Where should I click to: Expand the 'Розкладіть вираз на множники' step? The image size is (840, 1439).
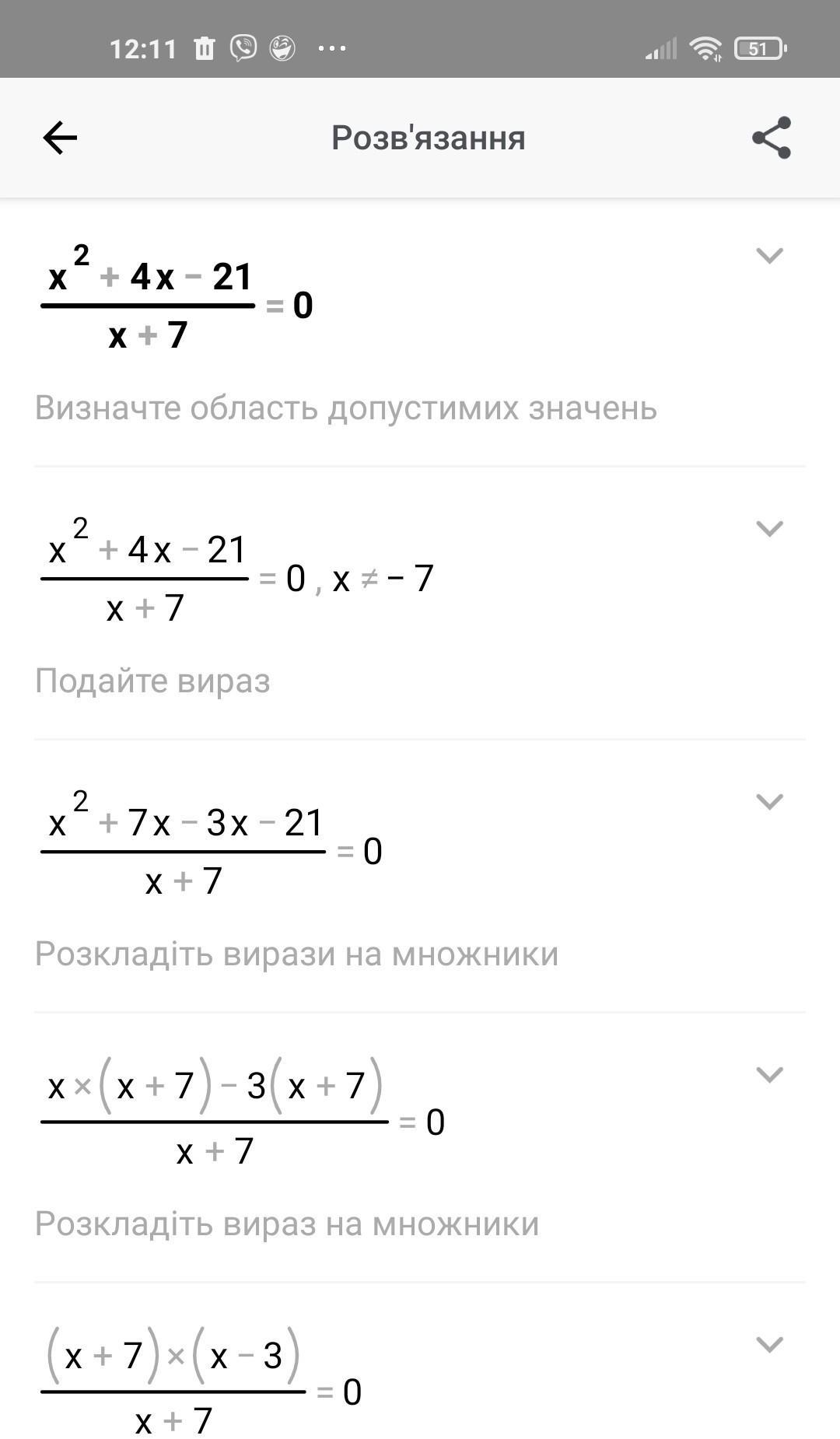(x=769, y=1074)
